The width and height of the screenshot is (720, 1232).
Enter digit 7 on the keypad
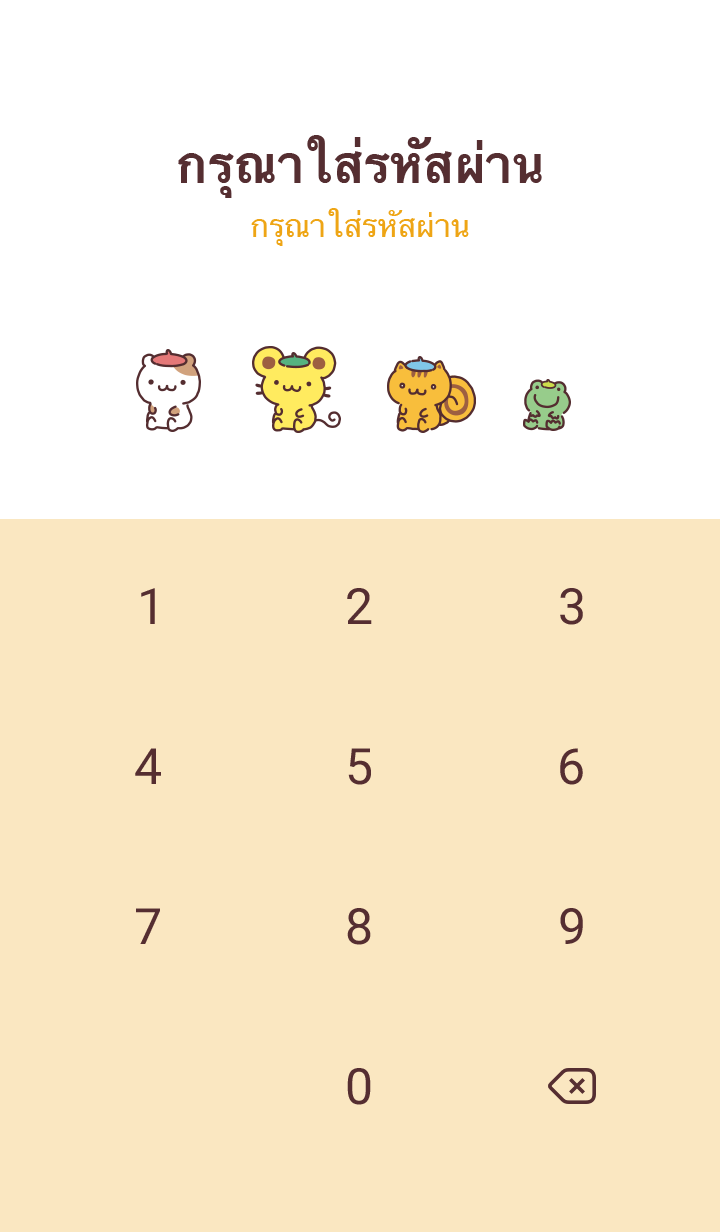click(148, 927)
